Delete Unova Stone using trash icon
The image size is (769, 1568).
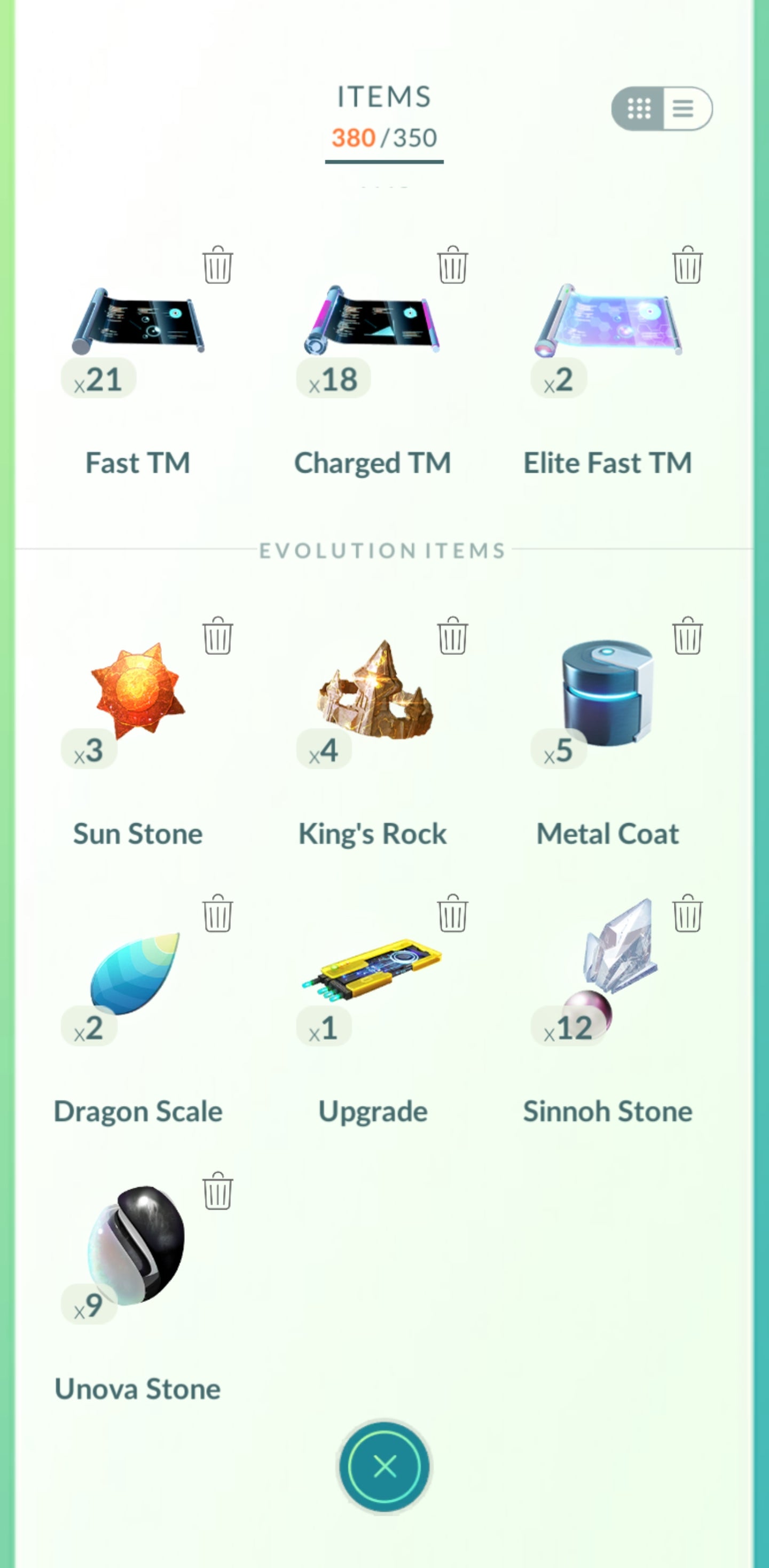217,1191
